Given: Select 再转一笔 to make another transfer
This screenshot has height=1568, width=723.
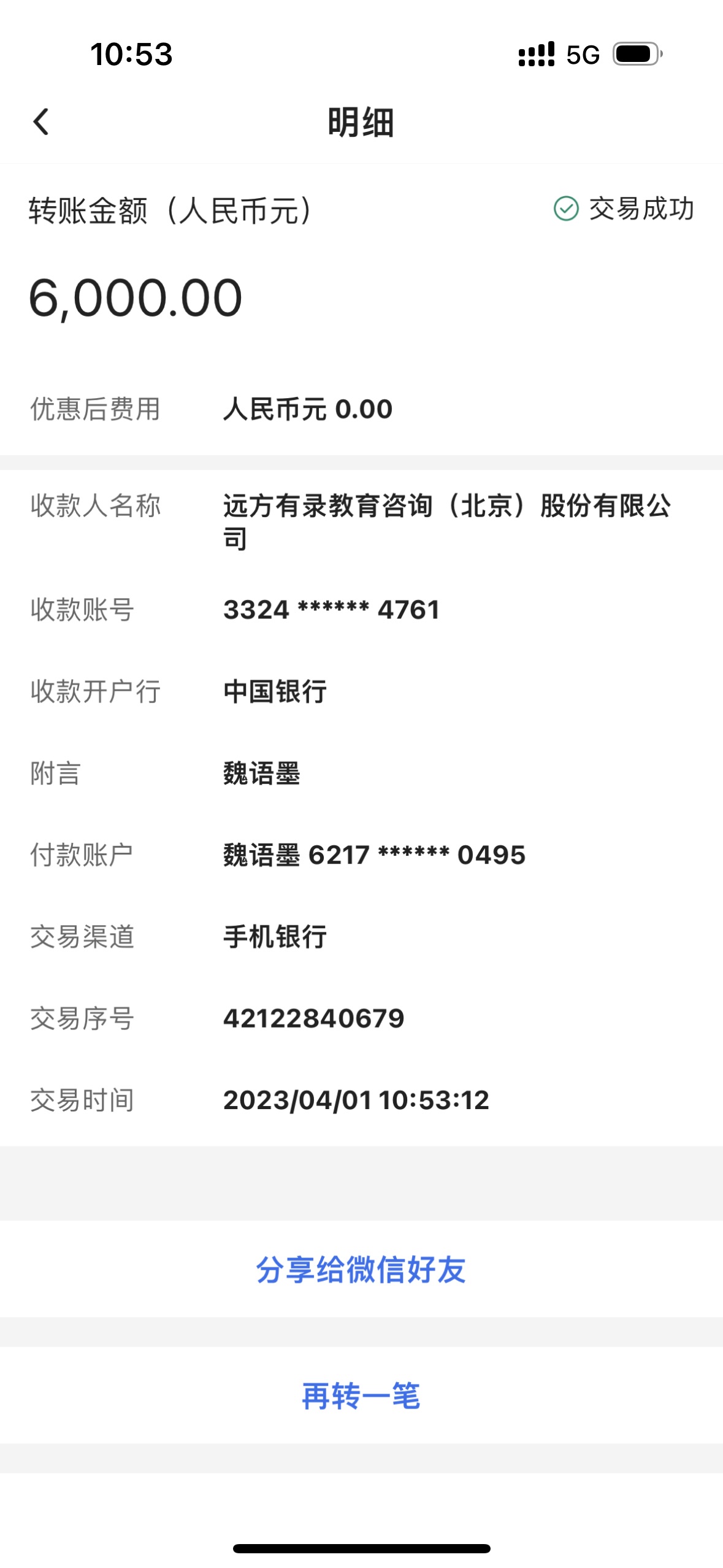Looking at the screenshot, I should click(x=361, y=1396).
